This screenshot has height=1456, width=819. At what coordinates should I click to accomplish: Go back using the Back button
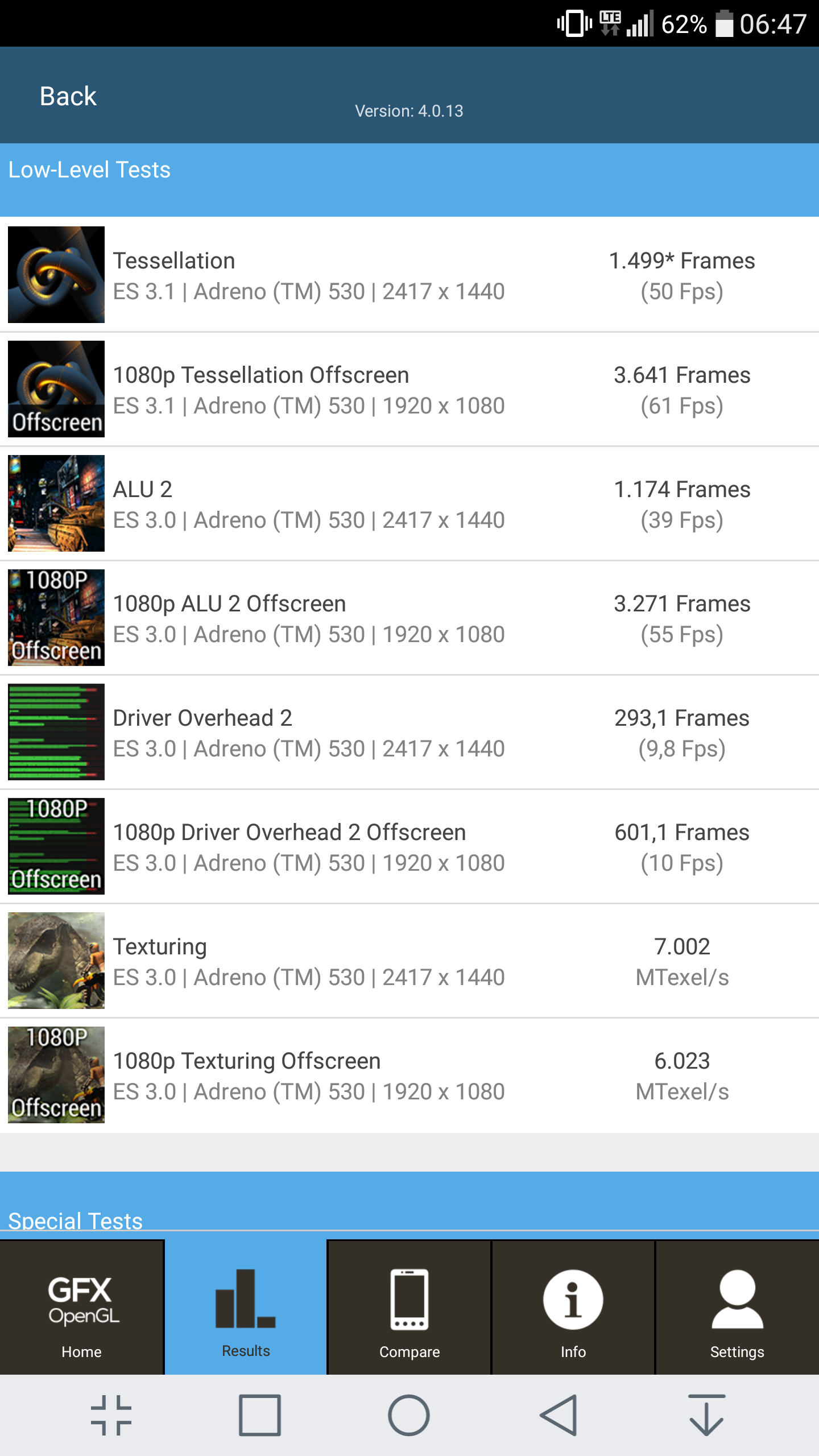tap(68, 96)
